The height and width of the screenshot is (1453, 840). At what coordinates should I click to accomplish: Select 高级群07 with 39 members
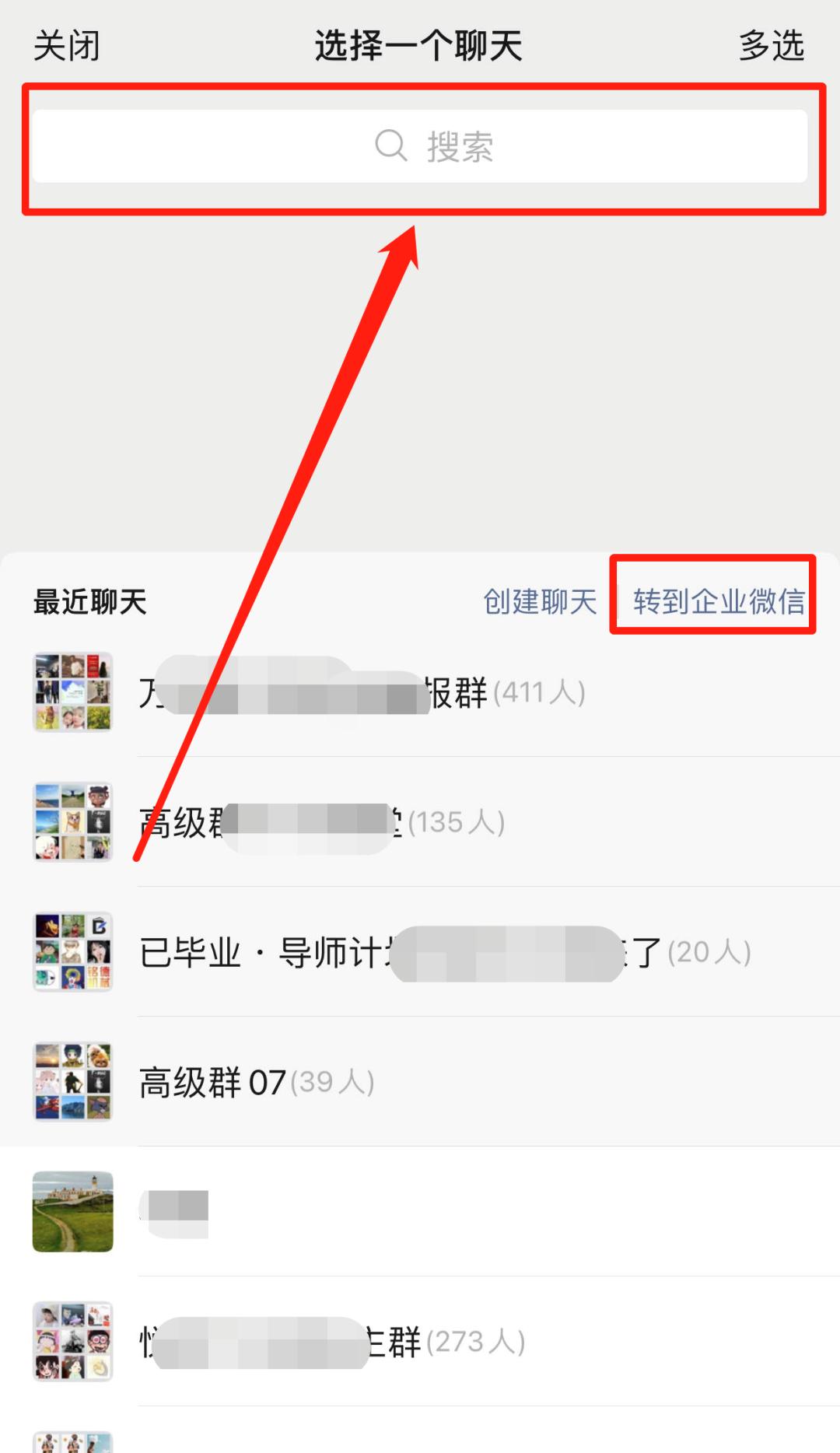click(257, 1081)
